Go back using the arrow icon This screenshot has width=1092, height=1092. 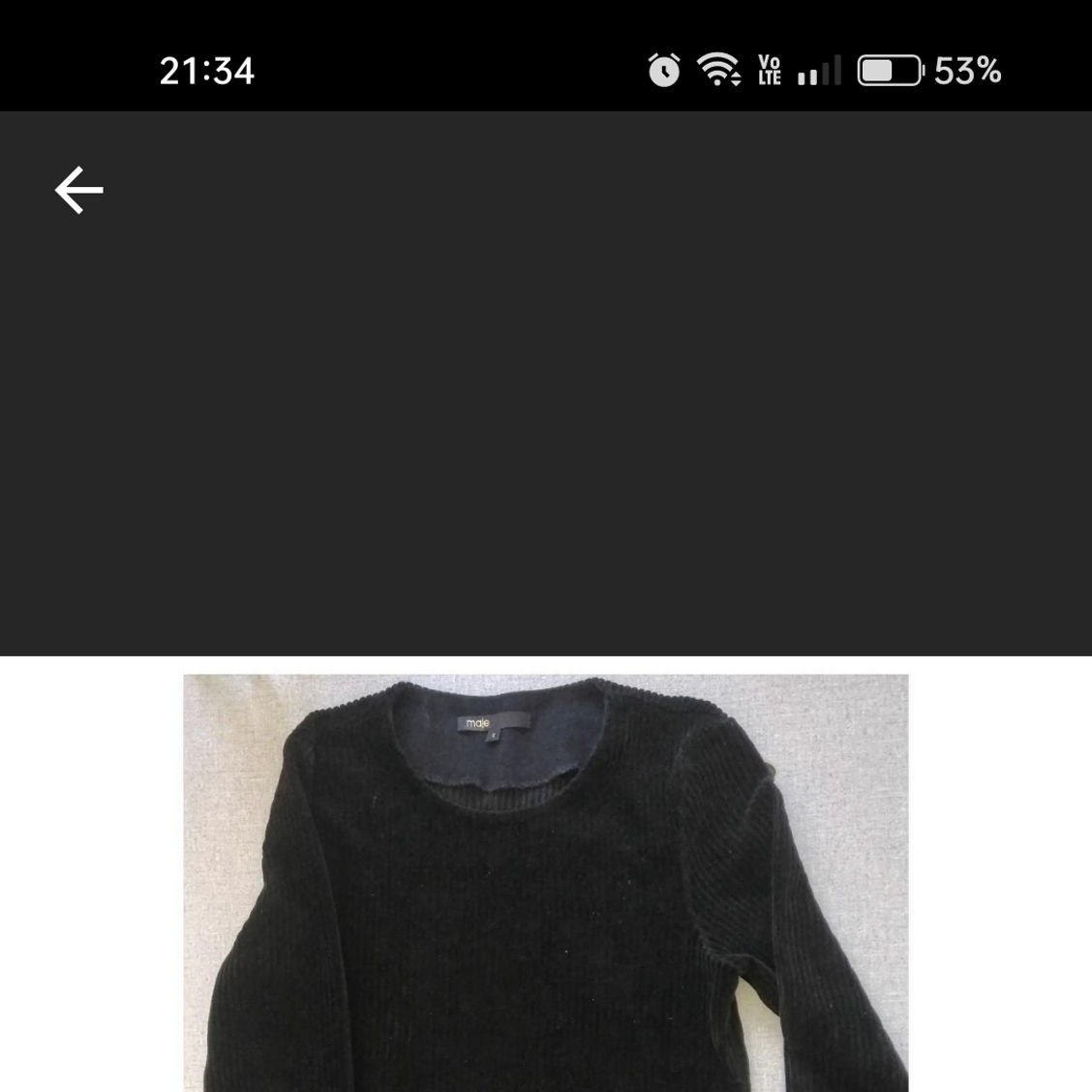[79, 190]
